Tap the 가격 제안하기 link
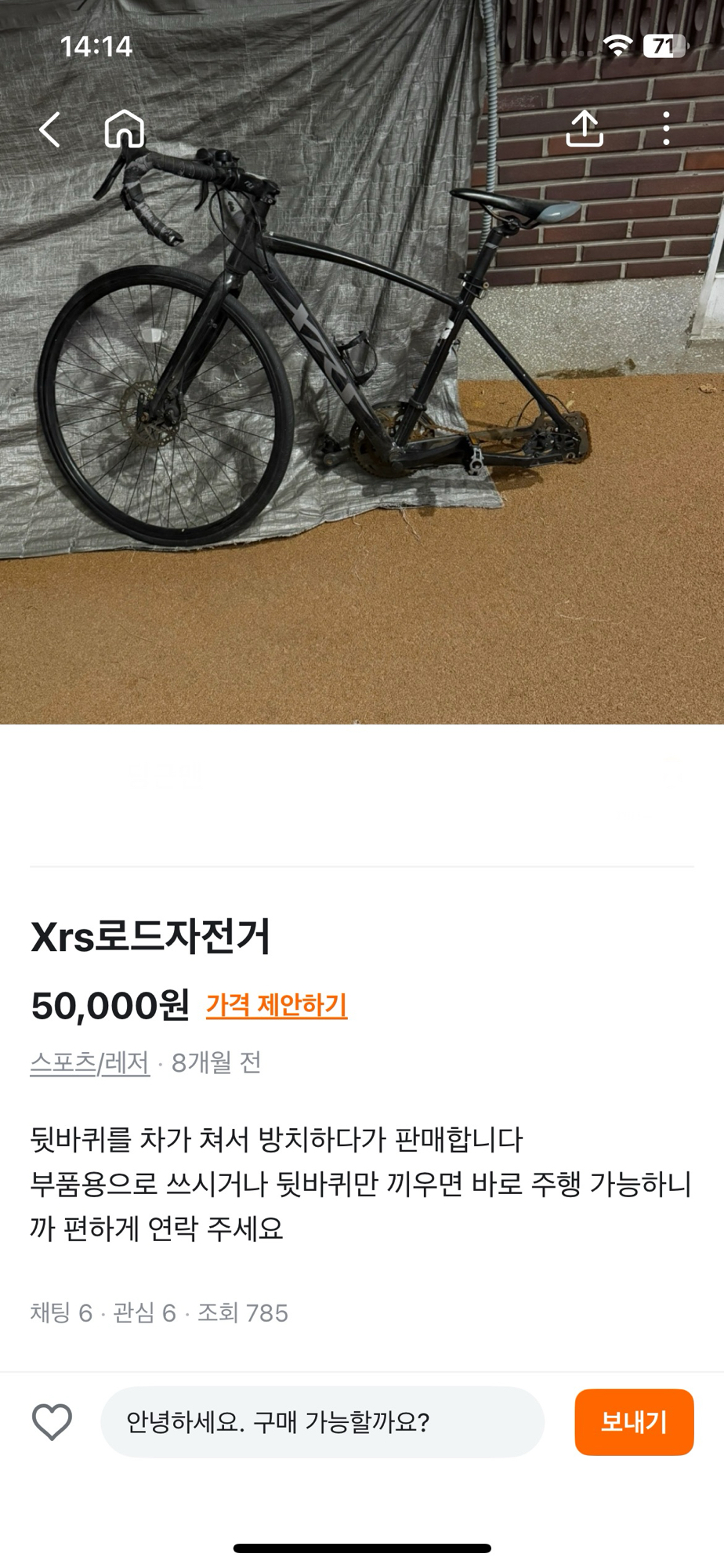The height and width of the screenshot is (1568, 724). (x=277, y=1005)
